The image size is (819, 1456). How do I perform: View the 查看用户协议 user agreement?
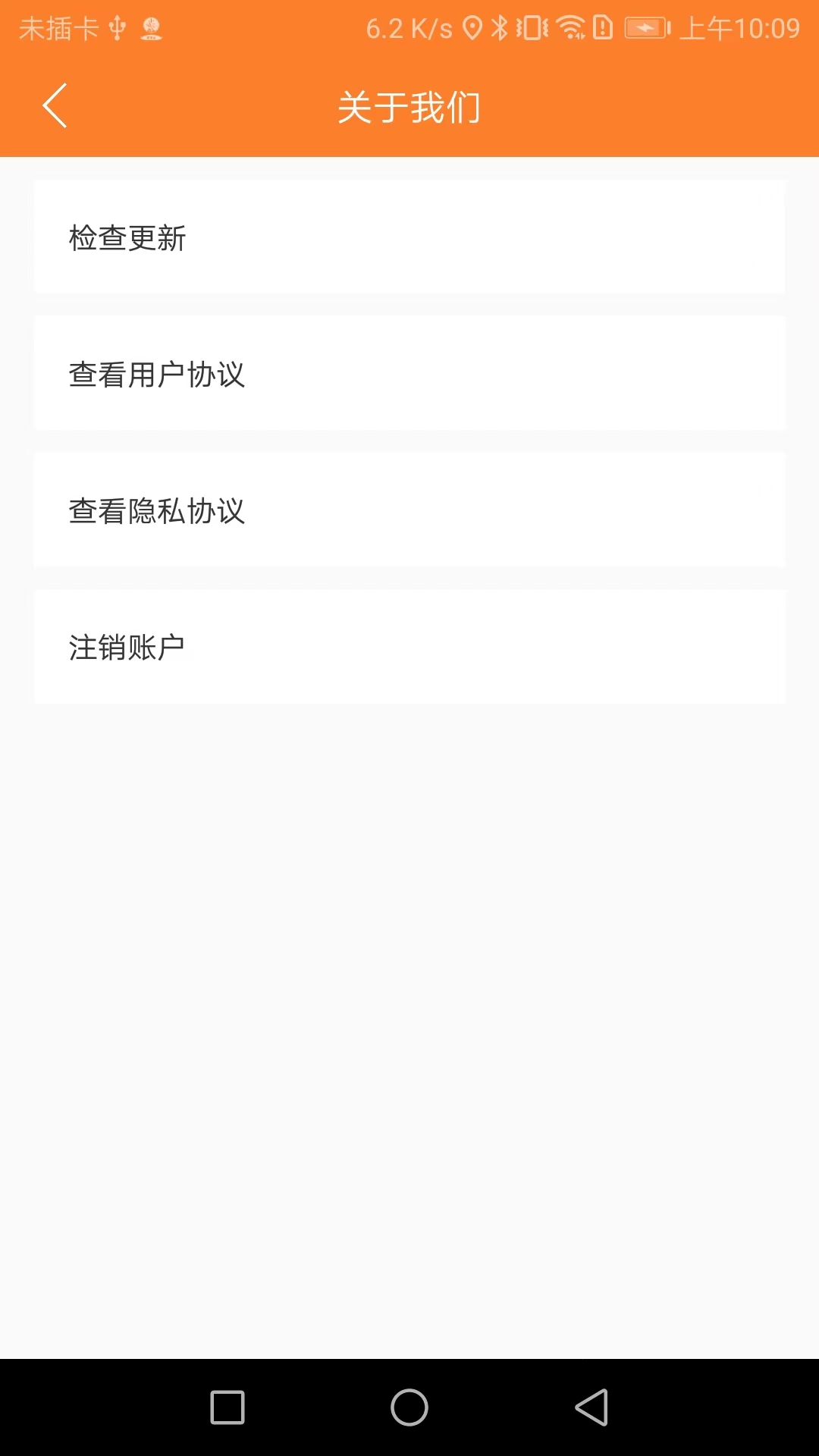click(x=409, y=374)
